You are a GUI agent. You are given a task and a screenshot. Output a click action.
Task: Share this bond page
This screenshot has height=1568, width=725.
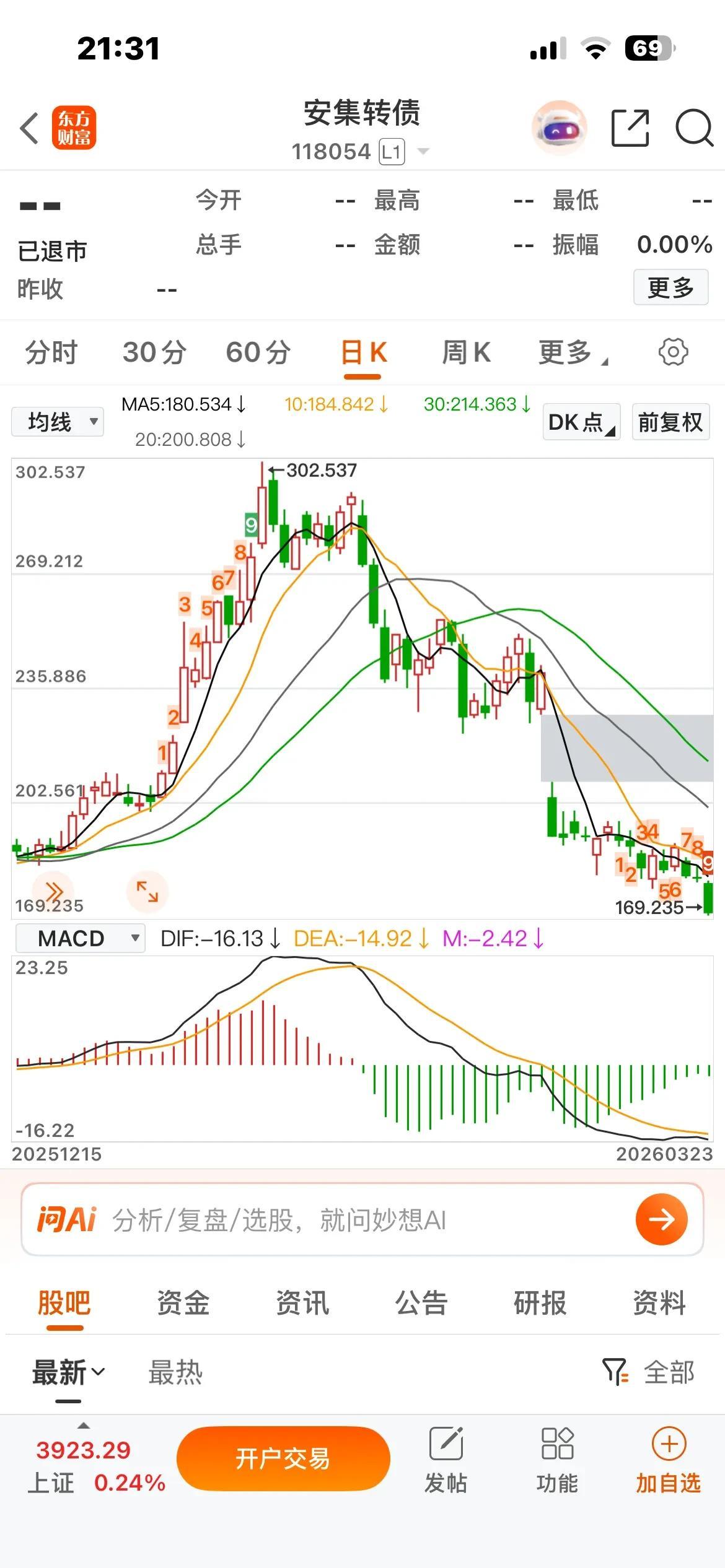click(630, 128)
